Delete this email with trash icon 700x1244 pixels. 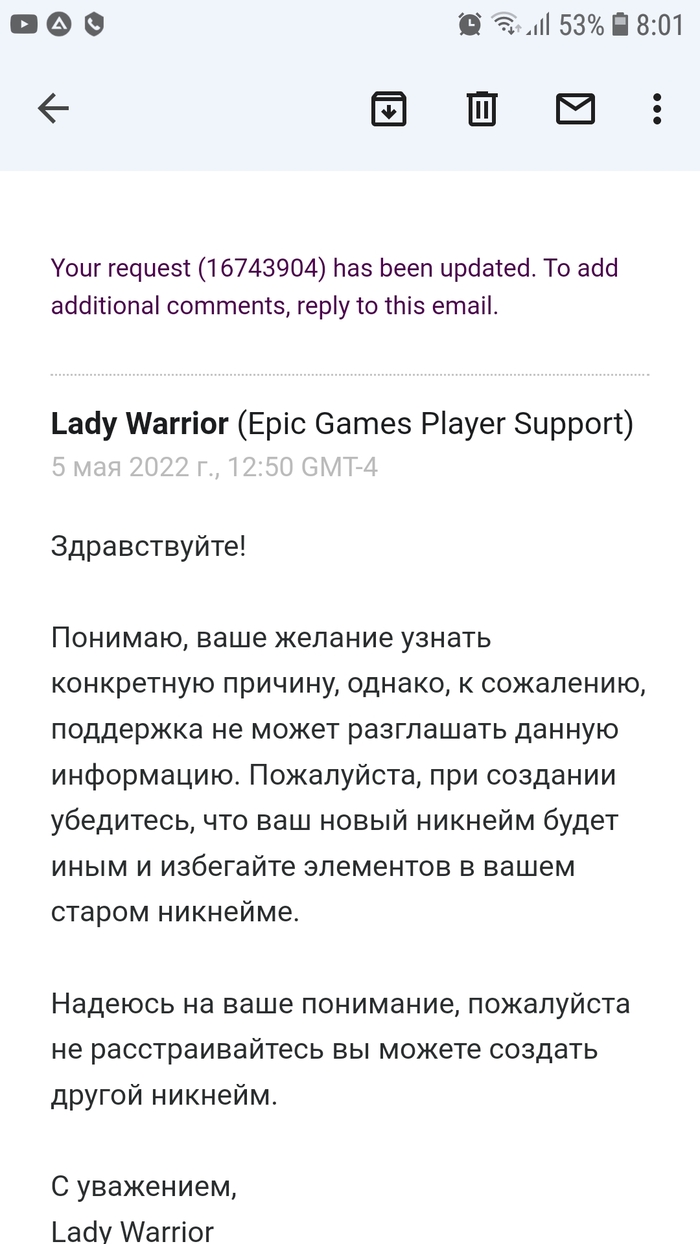coord(482,108)
